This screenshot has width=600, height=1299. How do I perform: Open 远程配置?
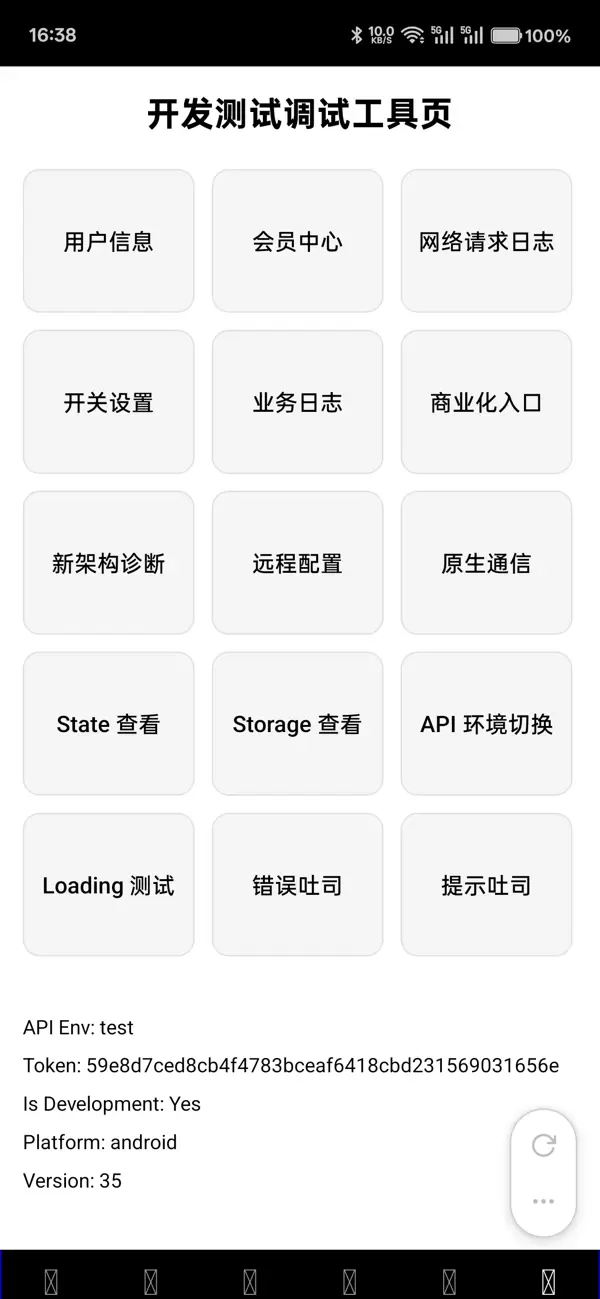coord(297,563)
